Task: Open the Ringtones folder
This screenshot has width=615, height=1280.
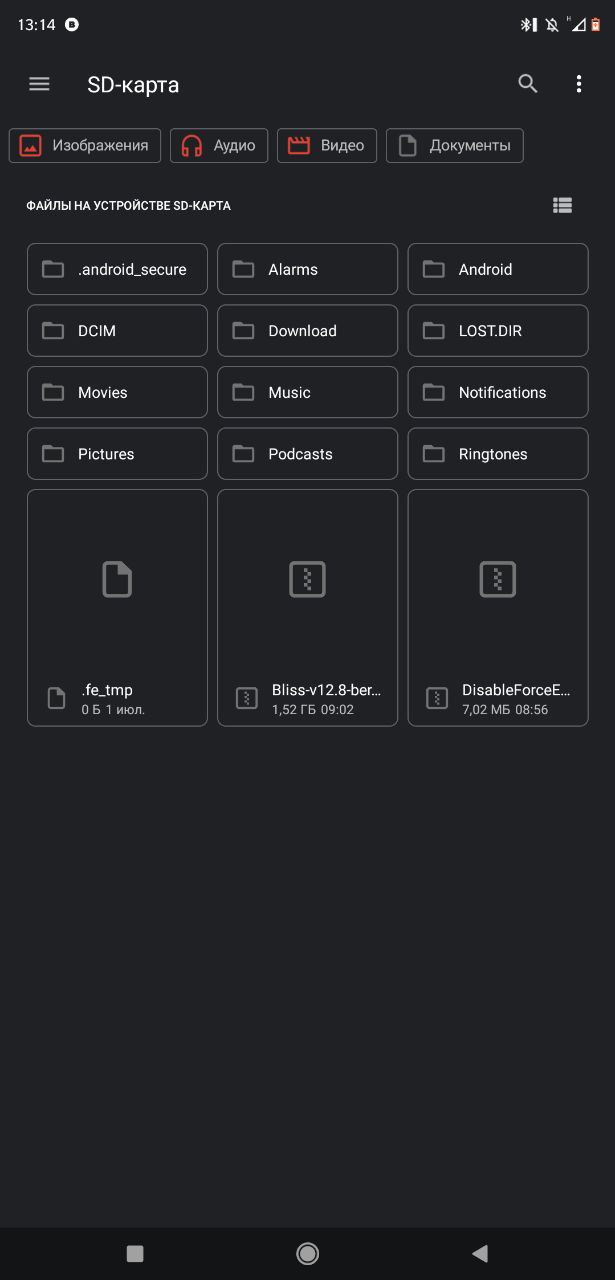Action: [497, 454]
